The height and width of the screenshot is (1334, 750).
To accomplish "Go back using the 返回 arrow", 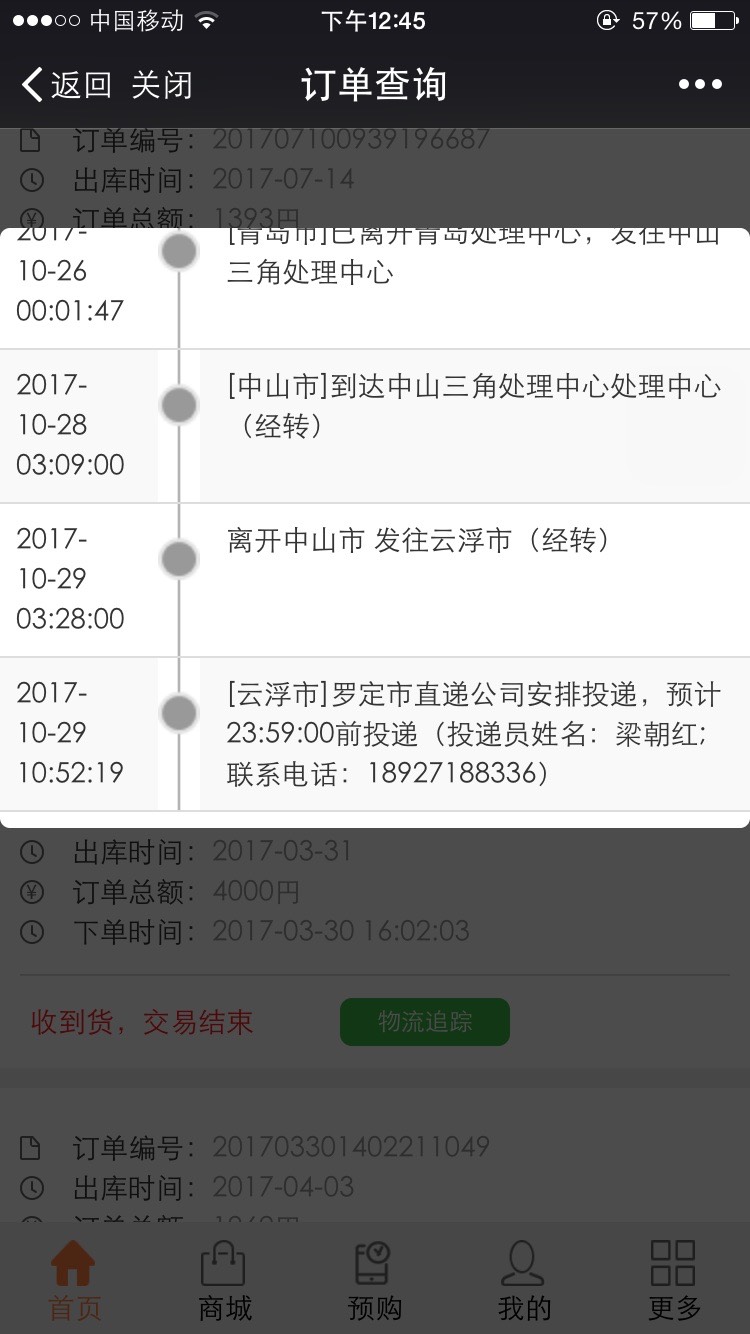I will pyautogui.click(x=65, y=85).
